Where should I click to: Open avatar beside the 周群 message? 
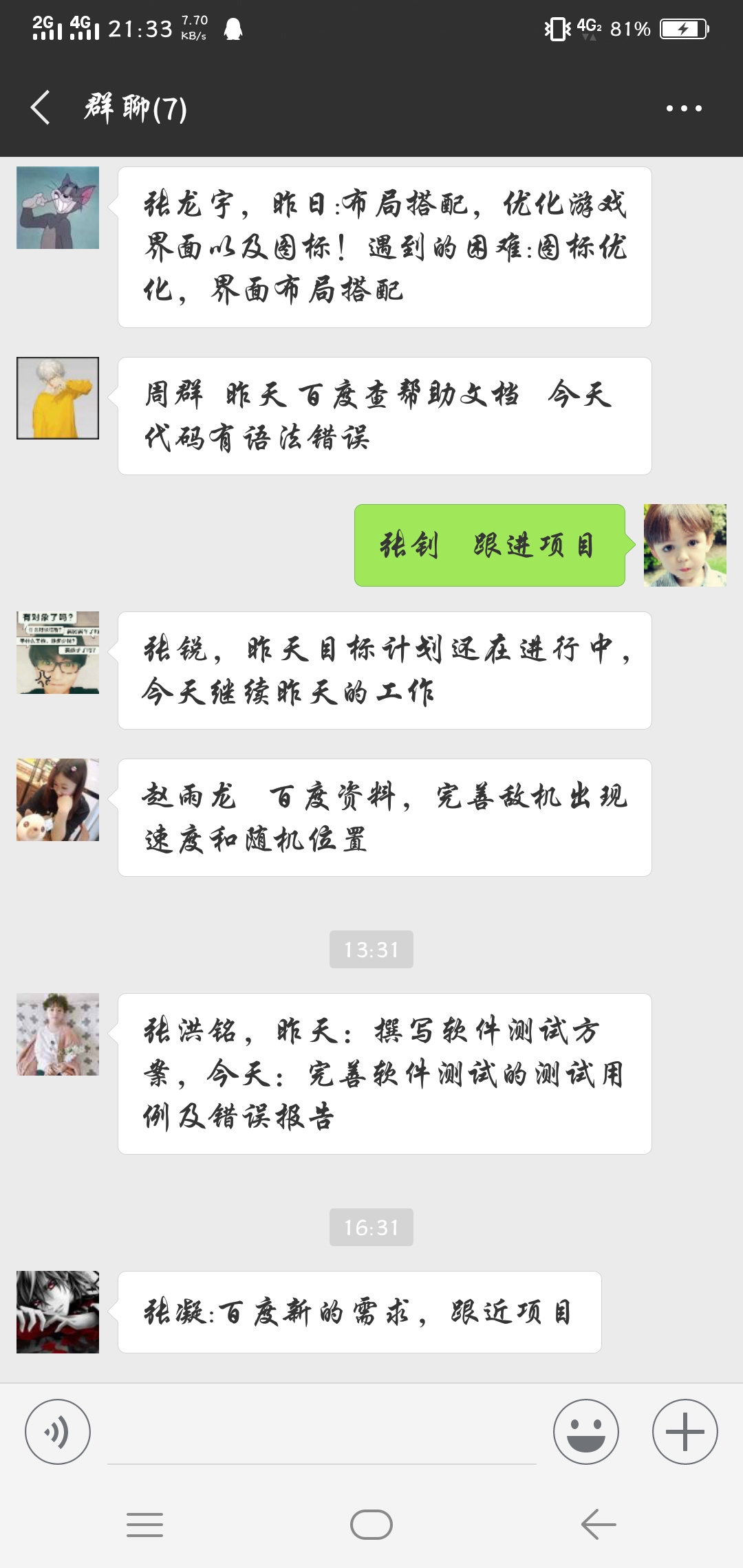tap(58, 398)
